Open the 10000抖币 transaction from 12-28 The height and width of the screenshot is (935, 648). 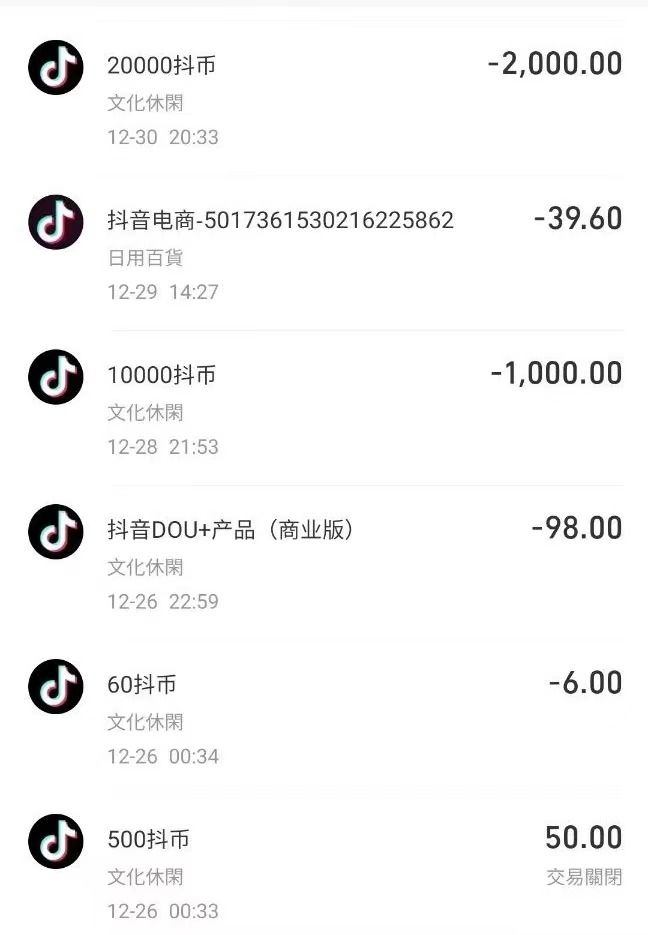point(324,410)
